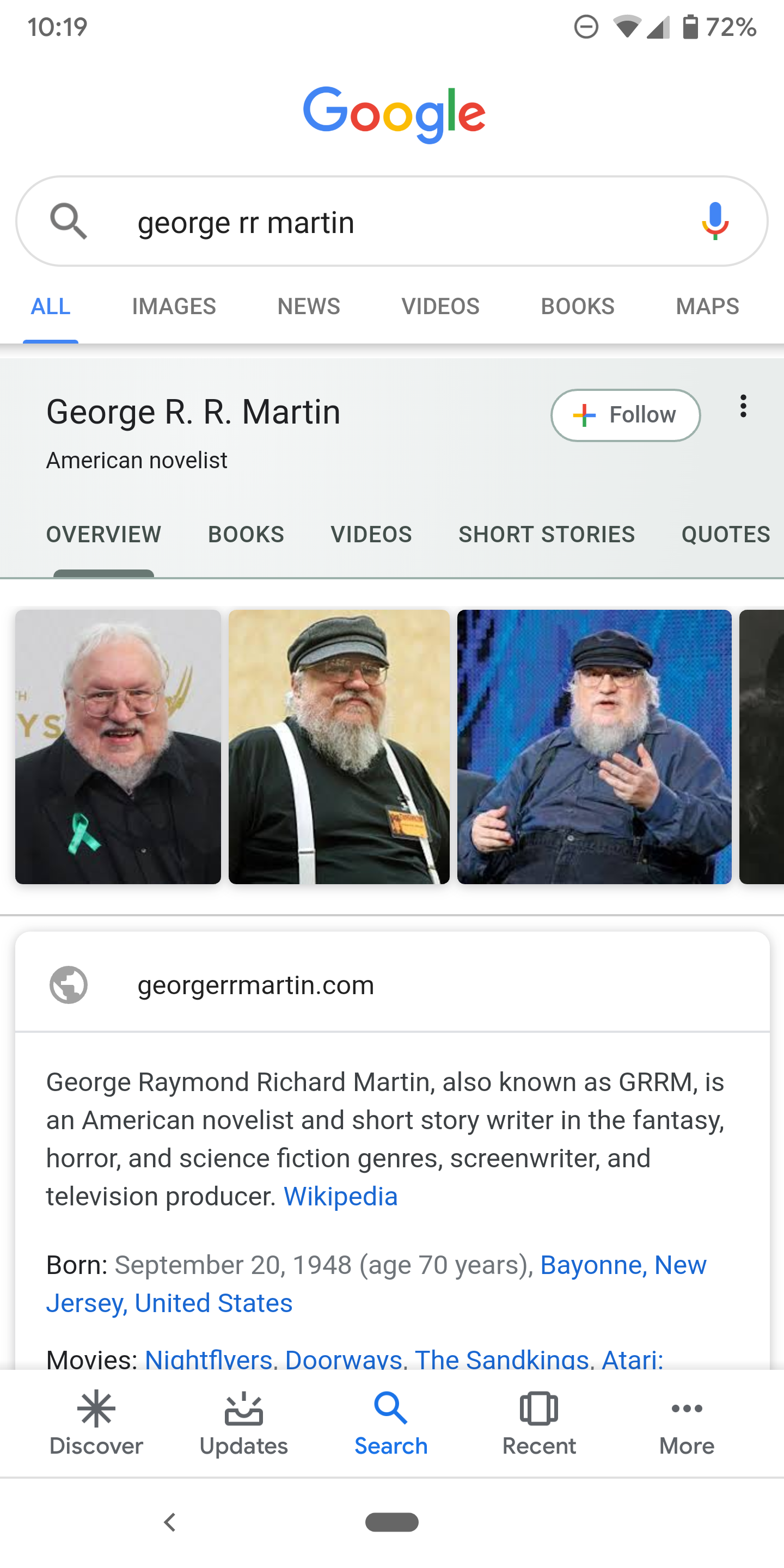
Task: Tap the Follow button for George R. R. Martin
Action: click(625, 414)
